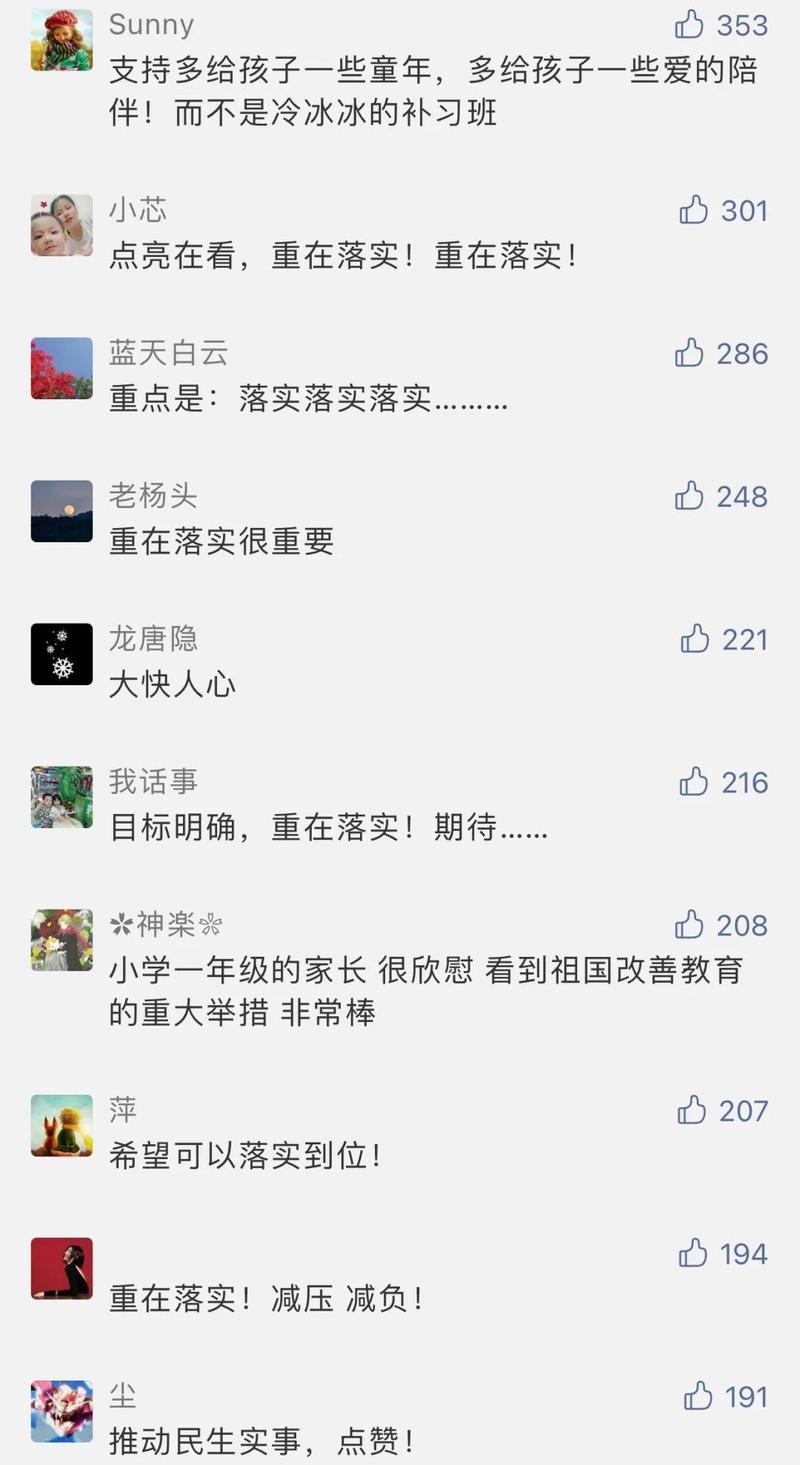
Task: Like Sunny's comment
Action: point(690,24)
